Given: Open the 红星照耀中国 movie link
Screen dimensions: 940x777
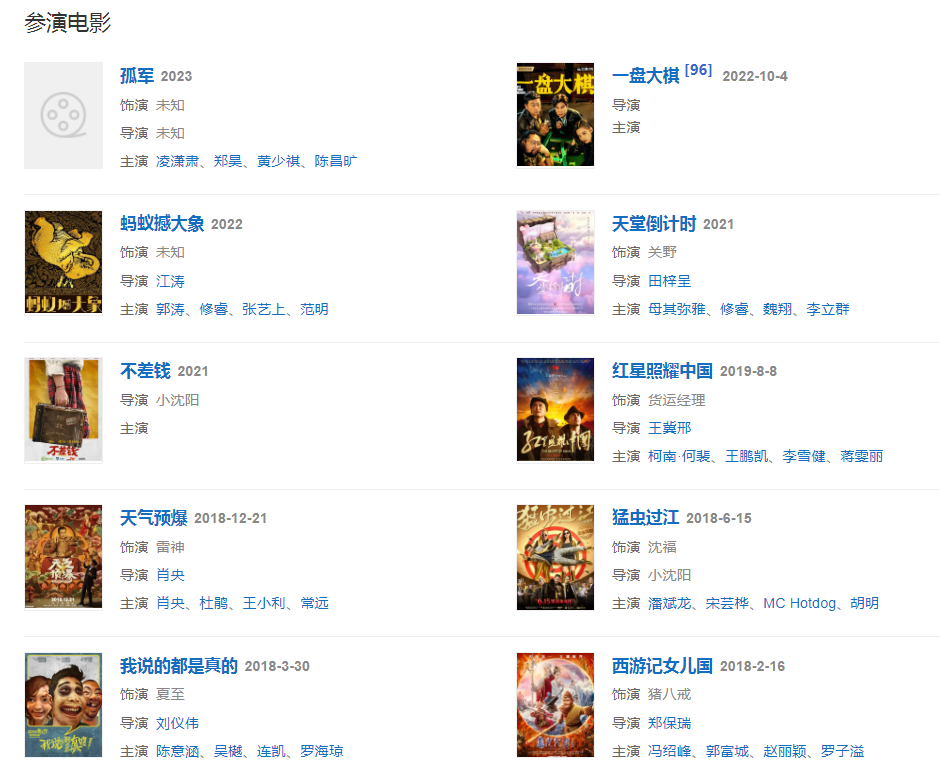Looking at the screenshot, I should (x=662, y=371).
